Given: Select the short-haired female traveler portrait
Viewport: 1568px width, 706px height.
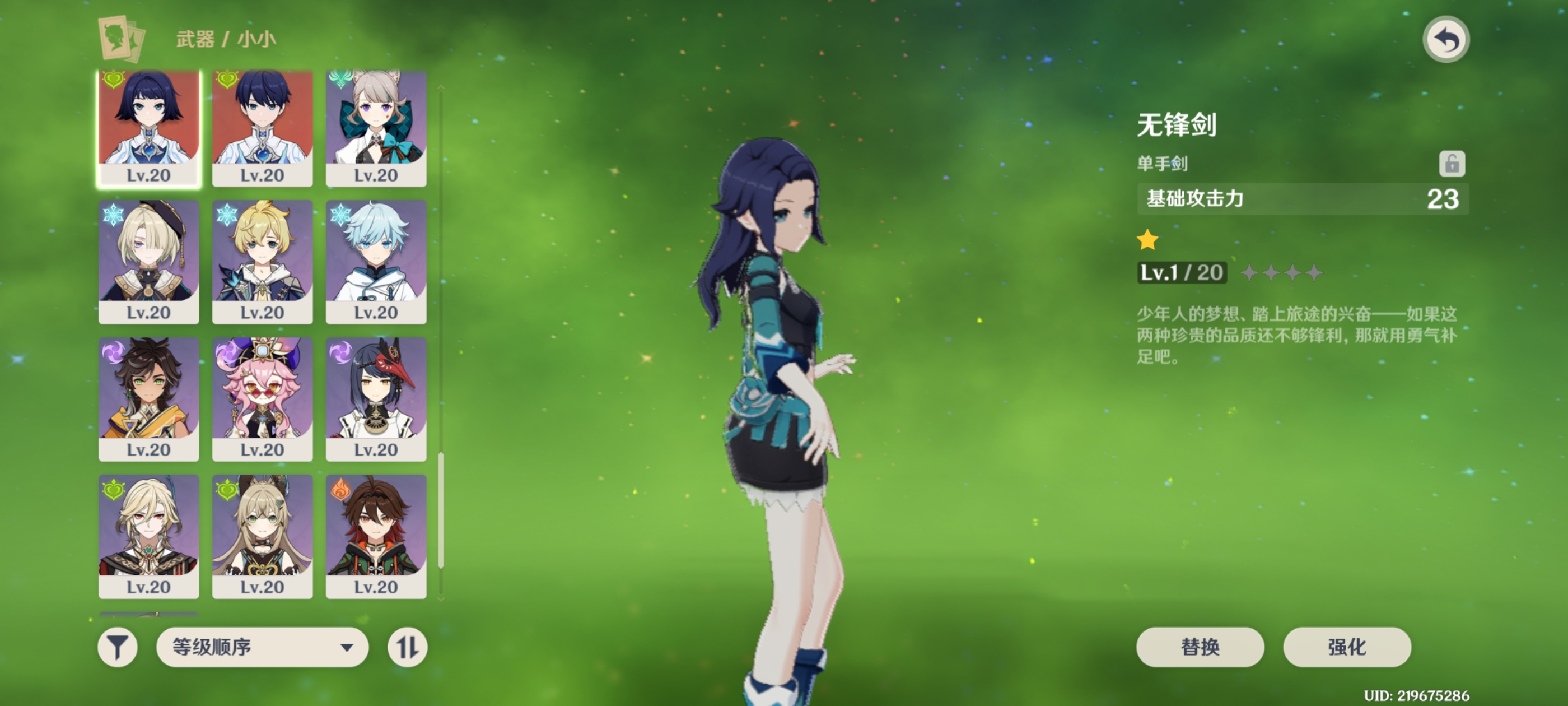Looking at the screenshot, I should click(x=148, y=127).
